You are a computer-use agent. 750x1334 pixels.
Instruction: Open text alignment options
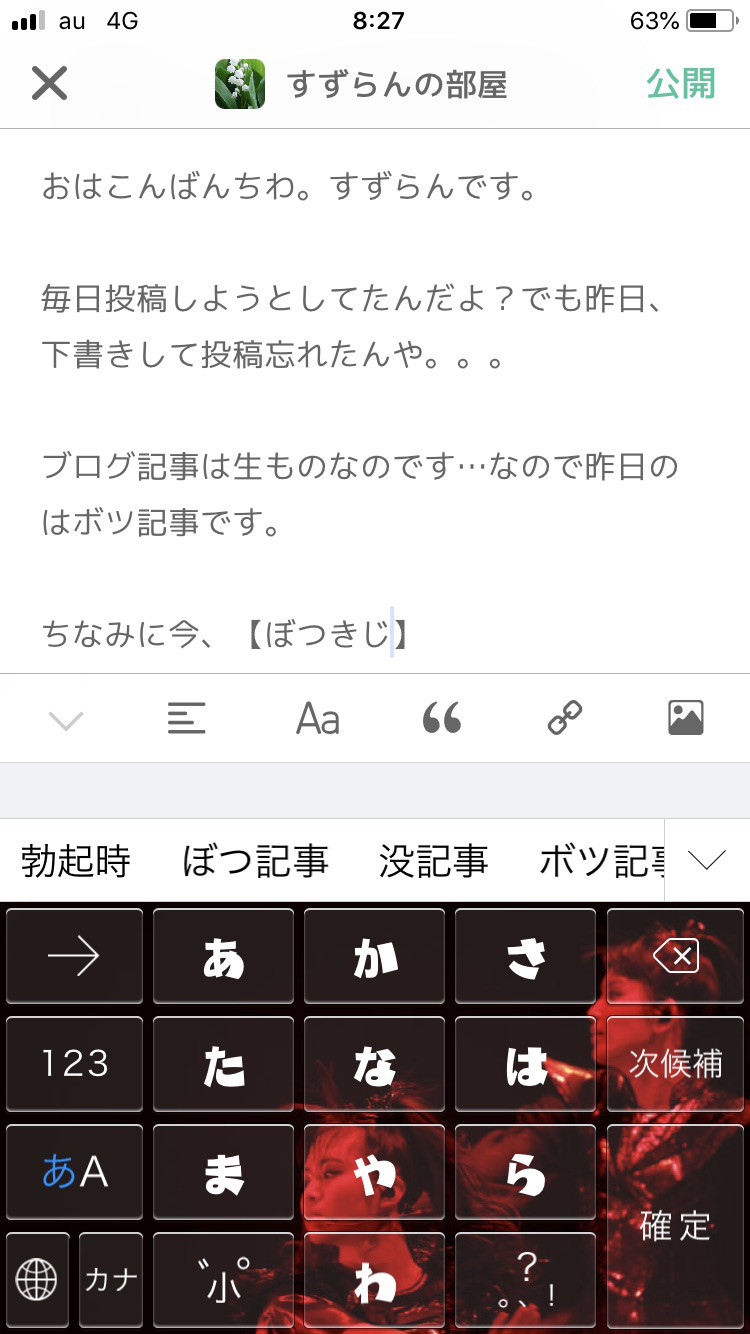point(187,719)
